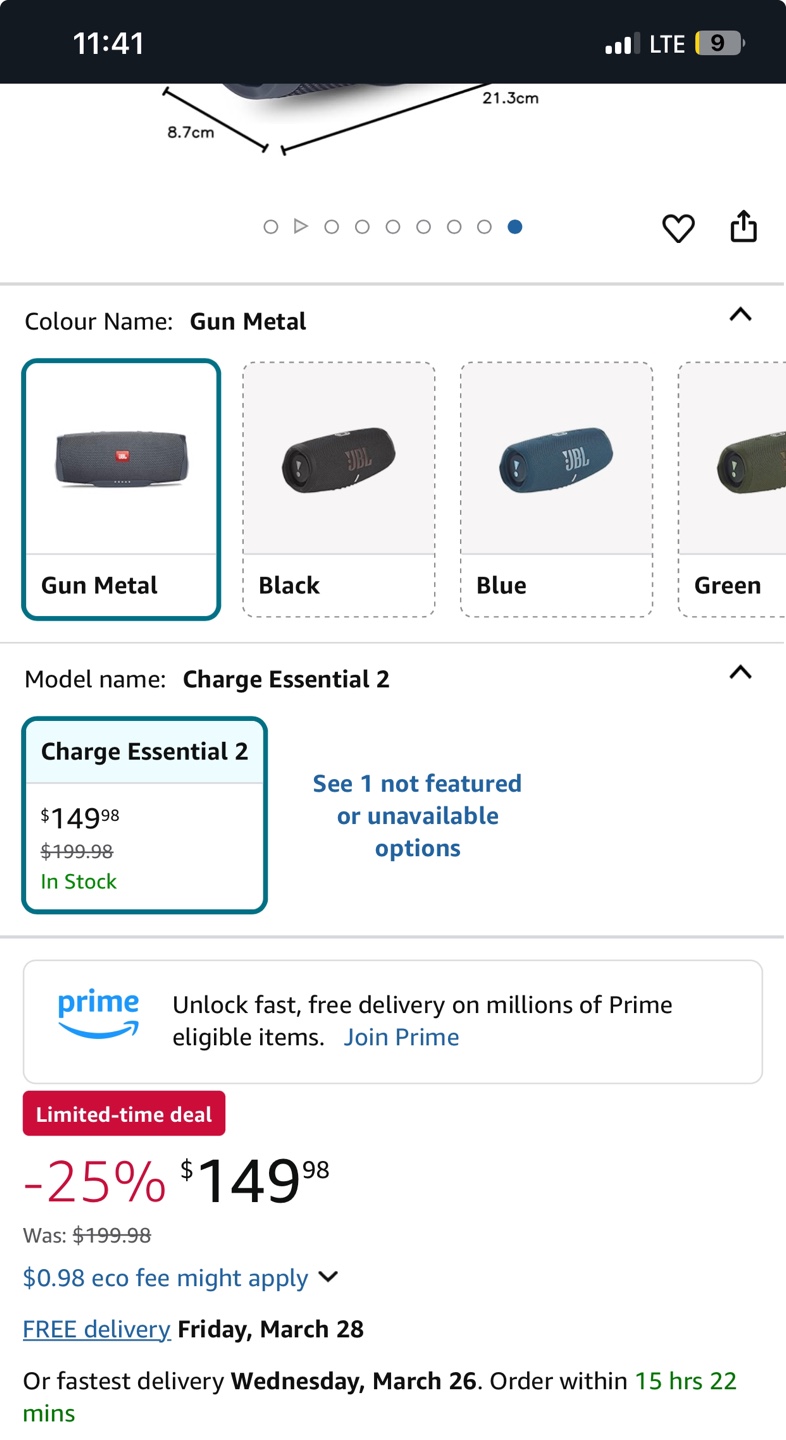This screenshot has width=786, height=1440.
Task: Collapse the Colour Name section
Action: click(x=740, y=315)
